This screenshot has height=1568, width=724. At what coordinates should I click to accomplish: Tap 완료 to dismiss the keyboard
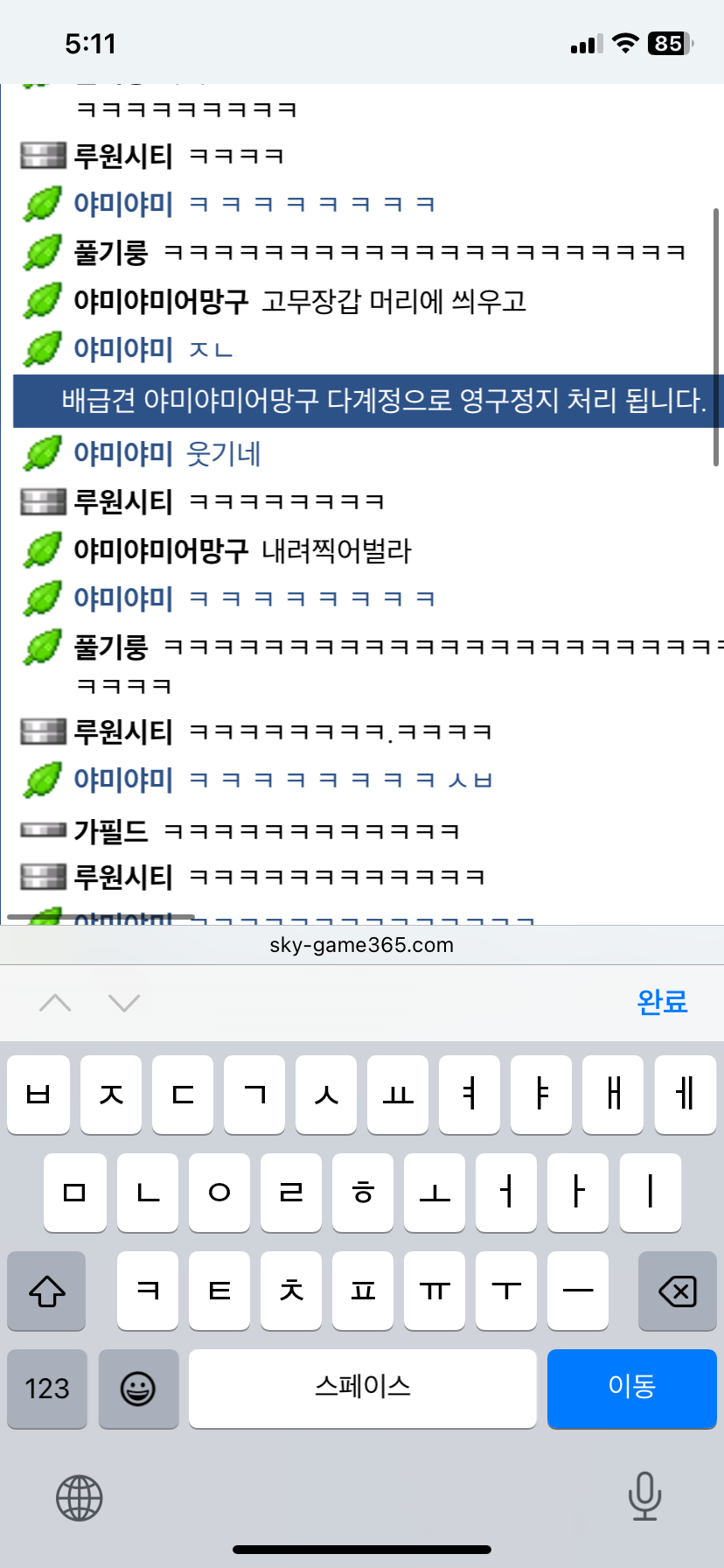click(x=662, y=1002)
